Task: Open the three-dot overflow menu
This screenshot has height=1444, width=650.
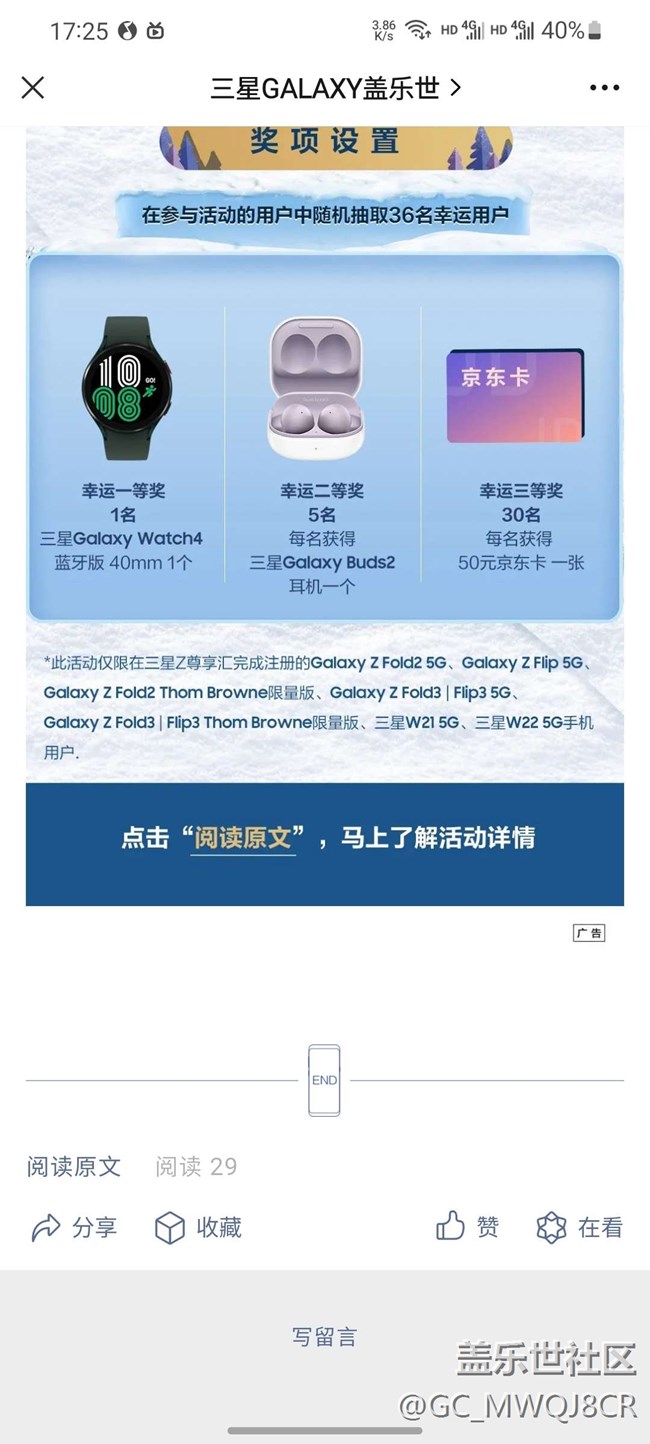Action: tap(604, 88)
